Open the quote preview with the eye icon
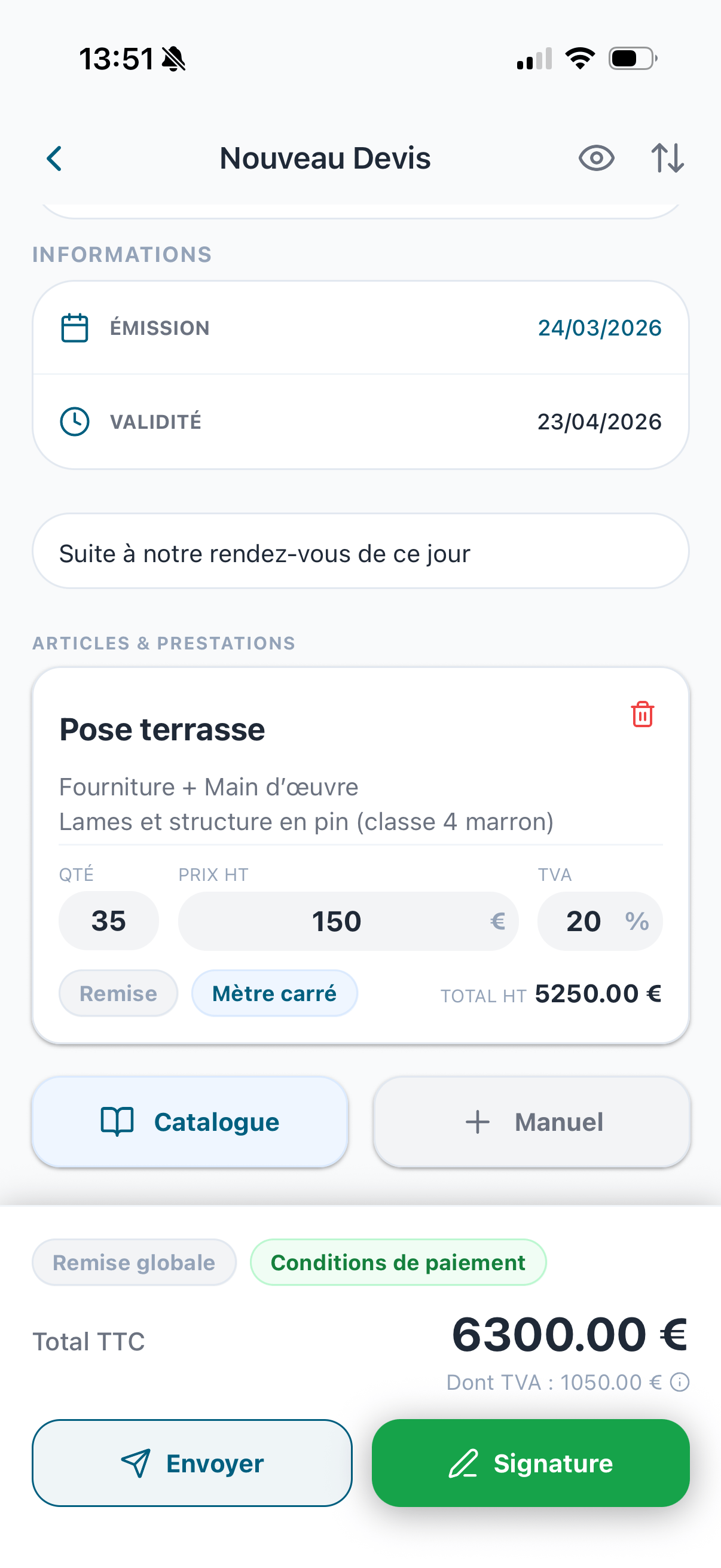This screenshot has width=721, height=1568. 596,158
